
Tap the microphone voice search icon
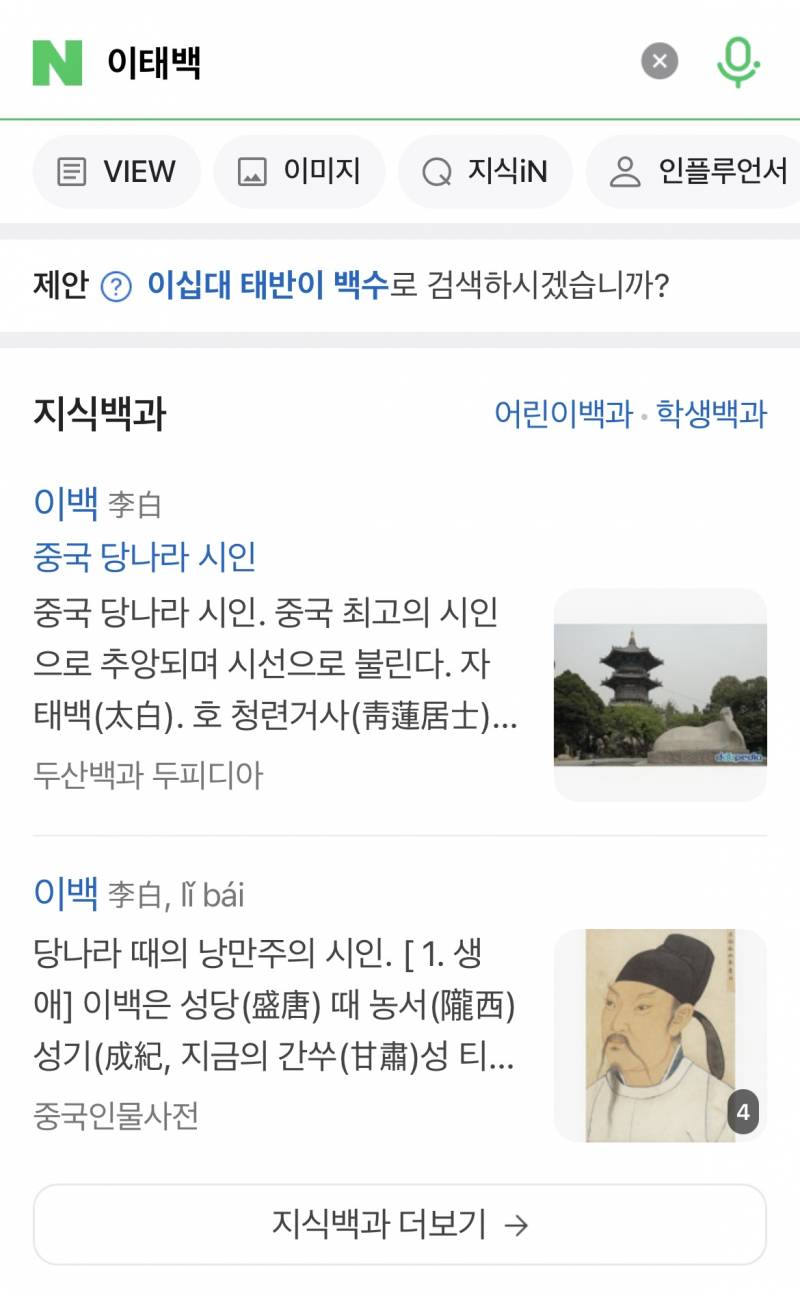coord(737,60)
